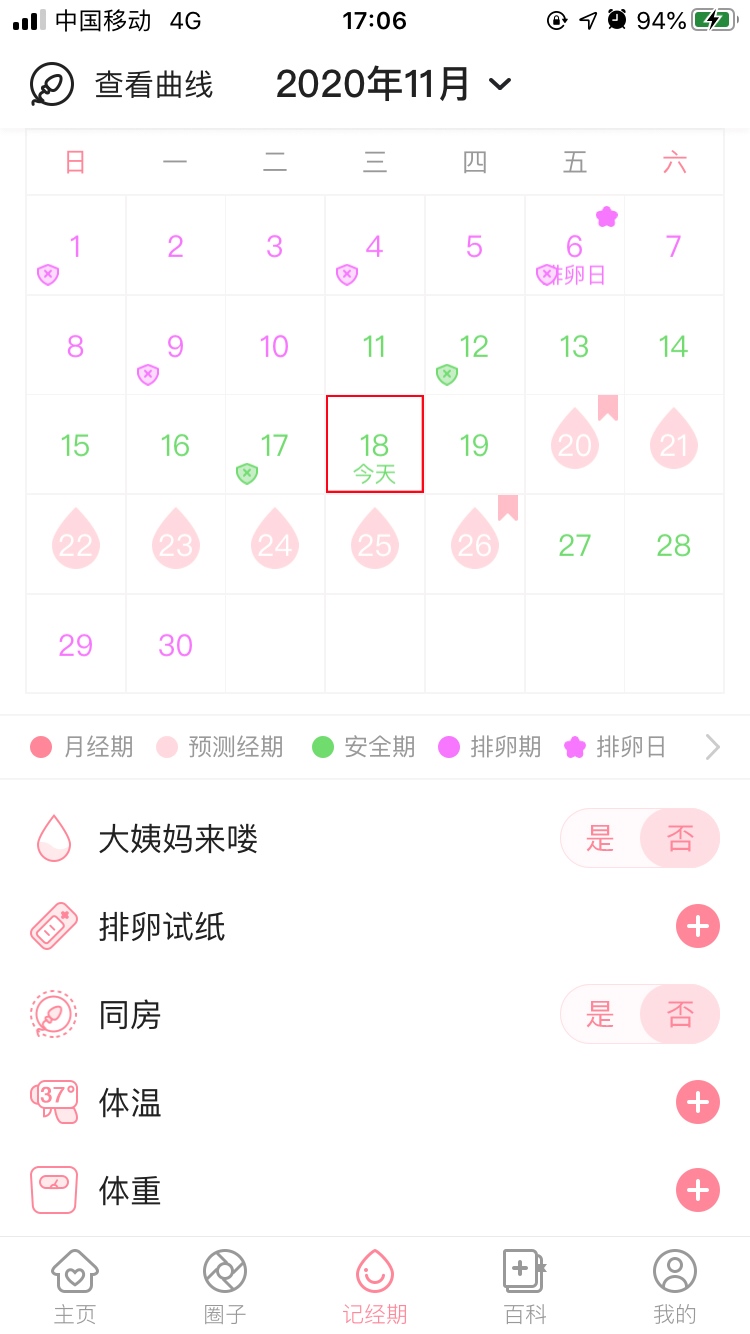This screenshot has width=750, height=1334.
Task: Open the 百科 tab
Action: point(525,1286)
